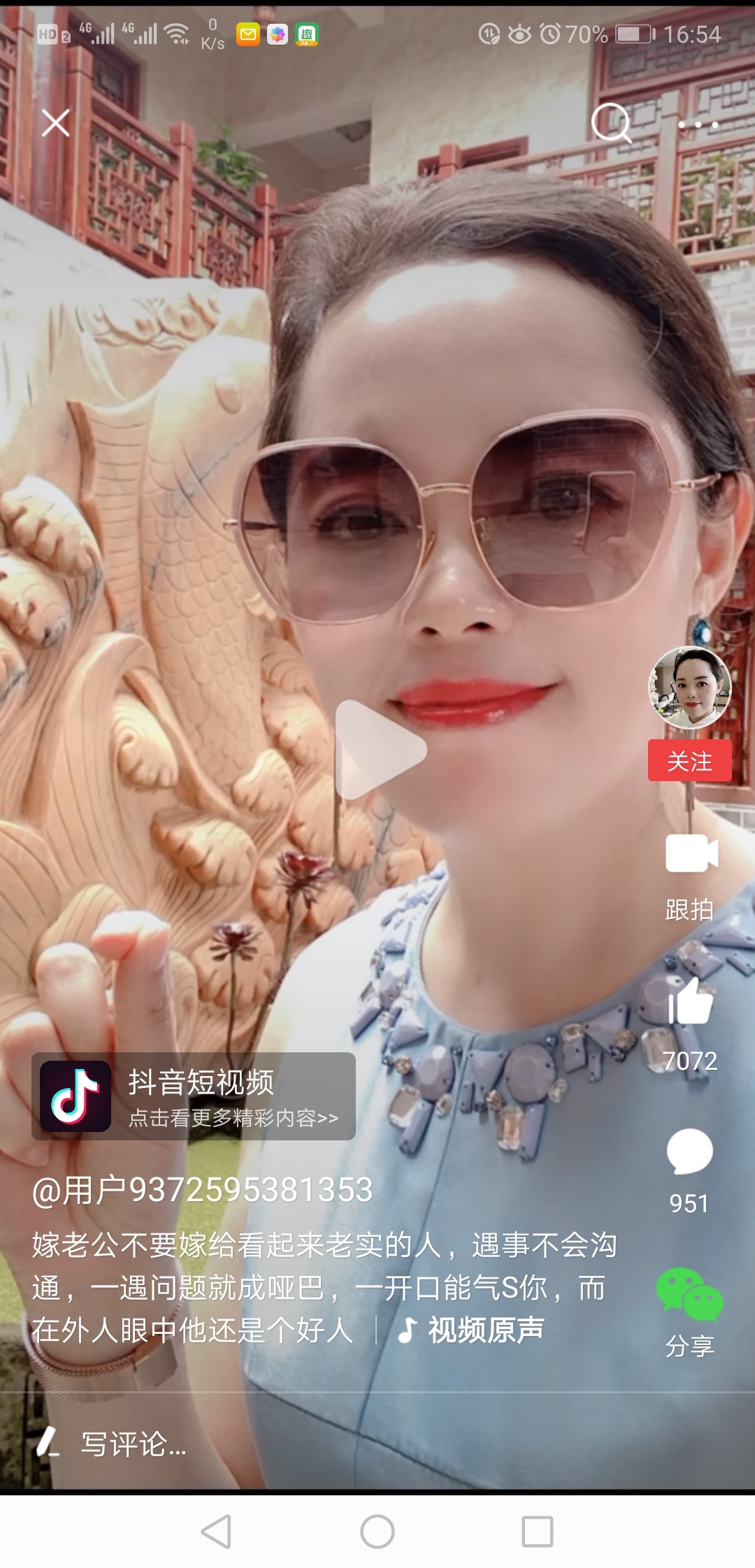Open the creator's profile avatar
755x1568 pixels.
click(x=690, y=688)
